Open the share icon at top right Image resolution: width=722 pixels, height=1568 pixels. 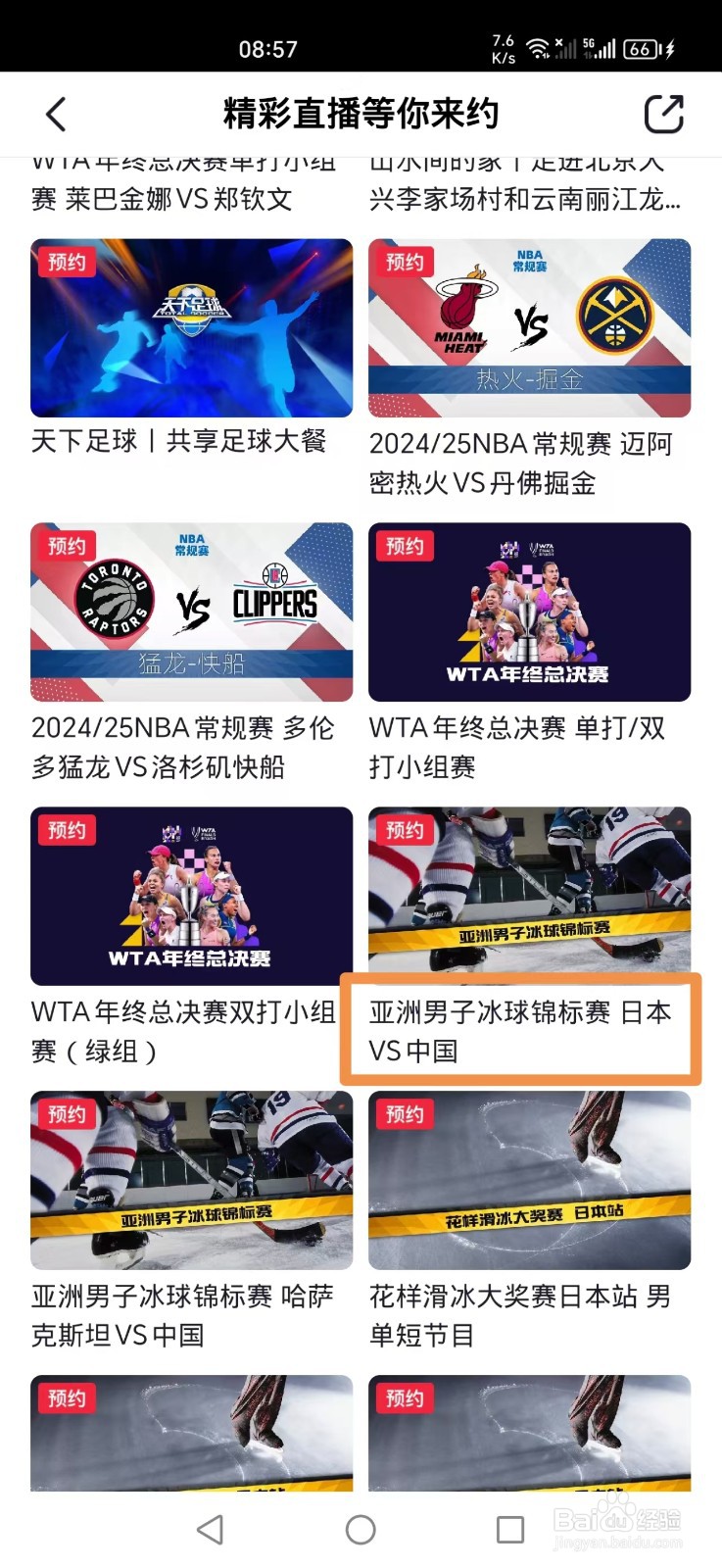click(x=664, y=113)
